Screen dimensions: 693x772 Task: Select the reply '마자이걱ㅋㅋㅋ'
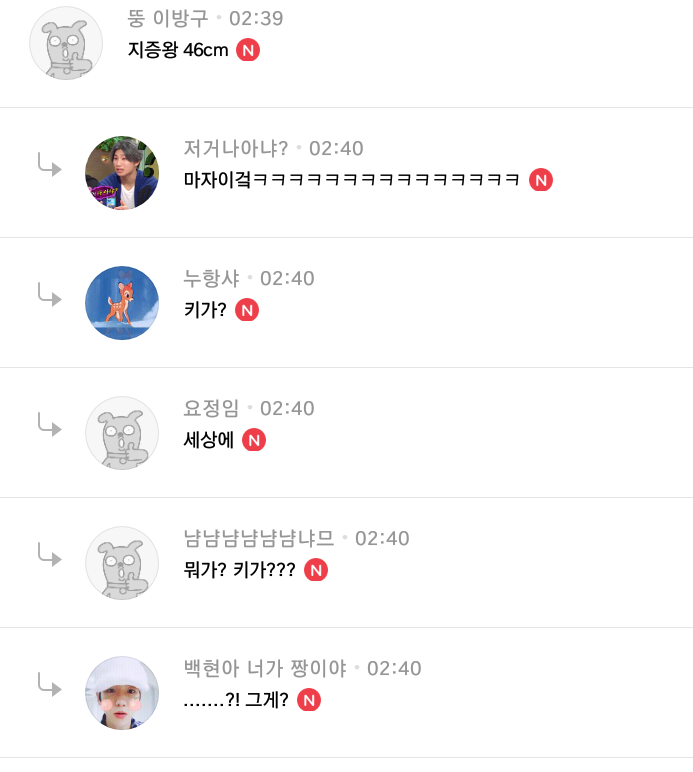pyautogui.click(x=352, y=180)
